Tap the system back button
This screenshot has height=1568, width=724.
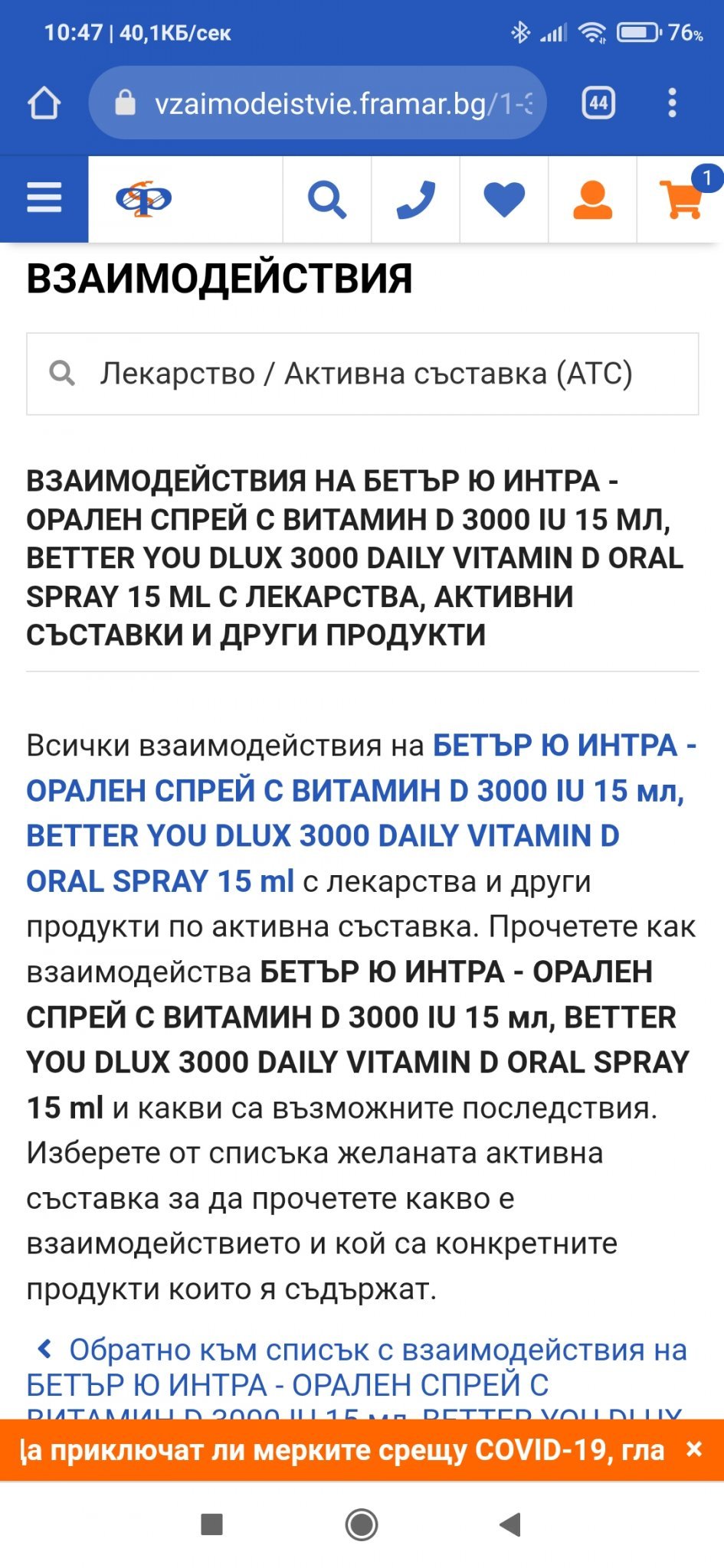point(509,1524)
